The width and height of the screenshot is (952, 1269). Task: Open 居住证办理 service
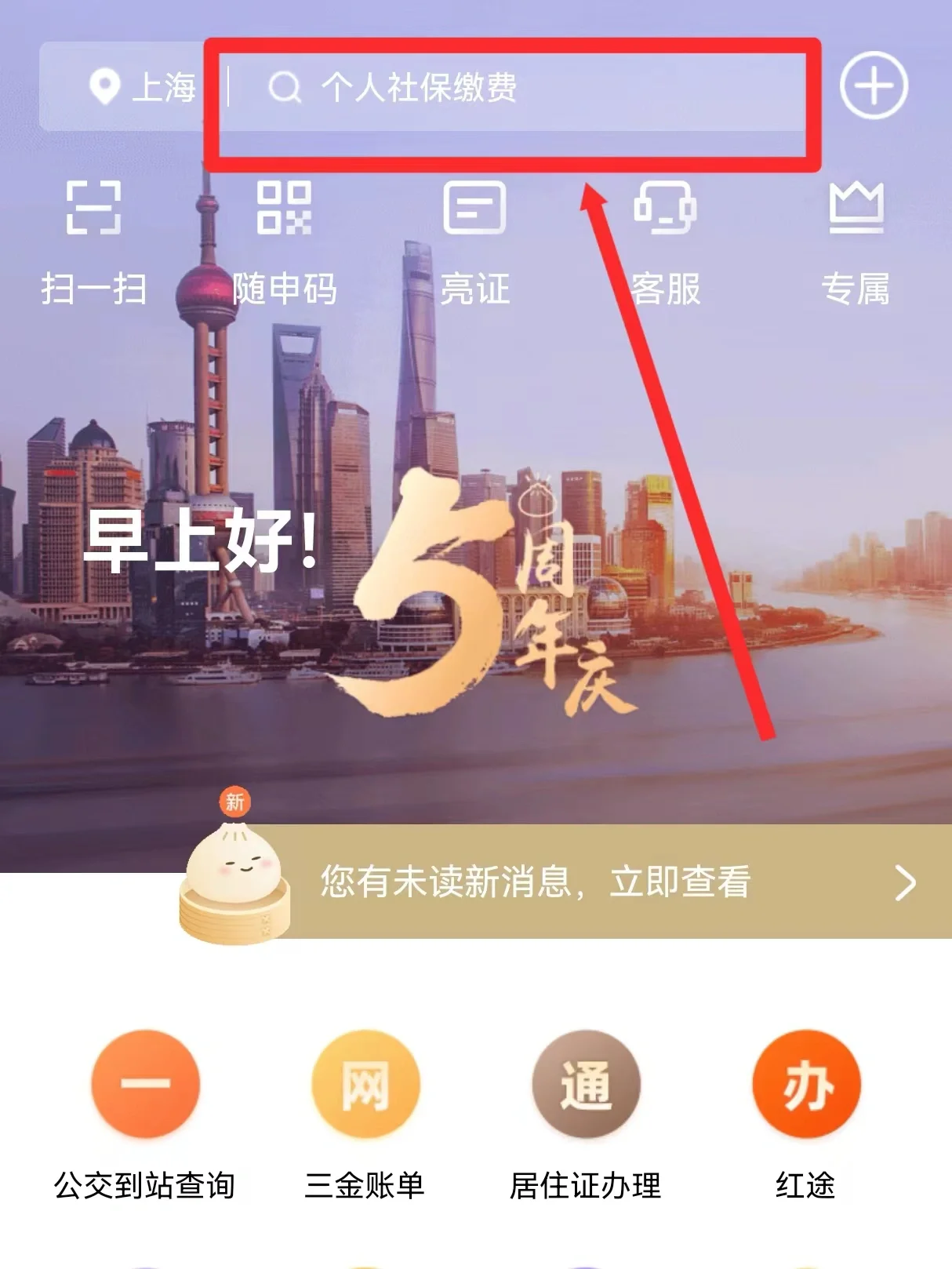pos(586,1114)
